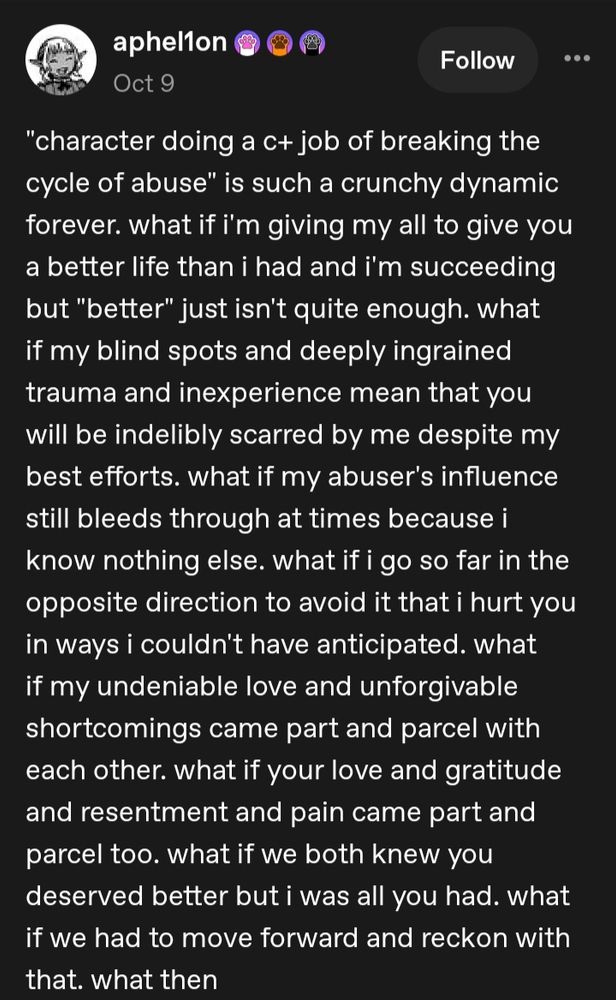Viewport: 616px width, 1000px height.
Task: Follow aphel1on's blog
Action: [x=477, y=61]
